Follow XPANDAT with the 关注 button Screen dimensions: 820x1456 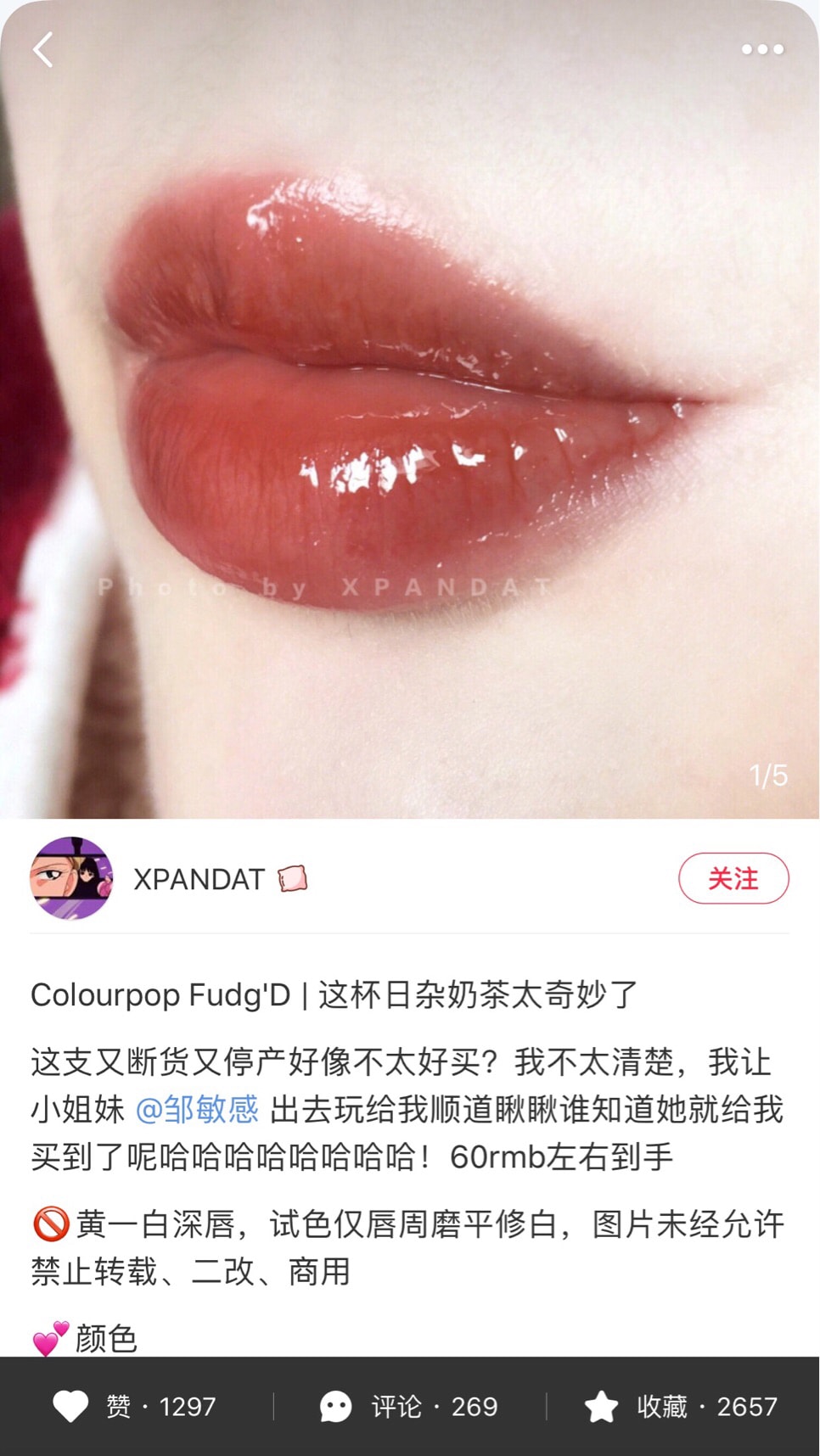733,878
